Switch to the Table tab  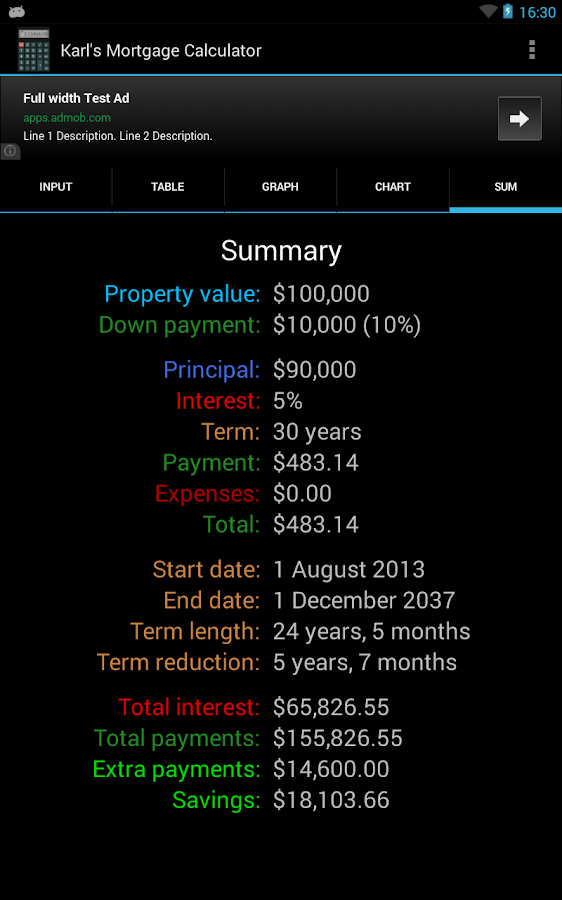(x=168, y=187)
